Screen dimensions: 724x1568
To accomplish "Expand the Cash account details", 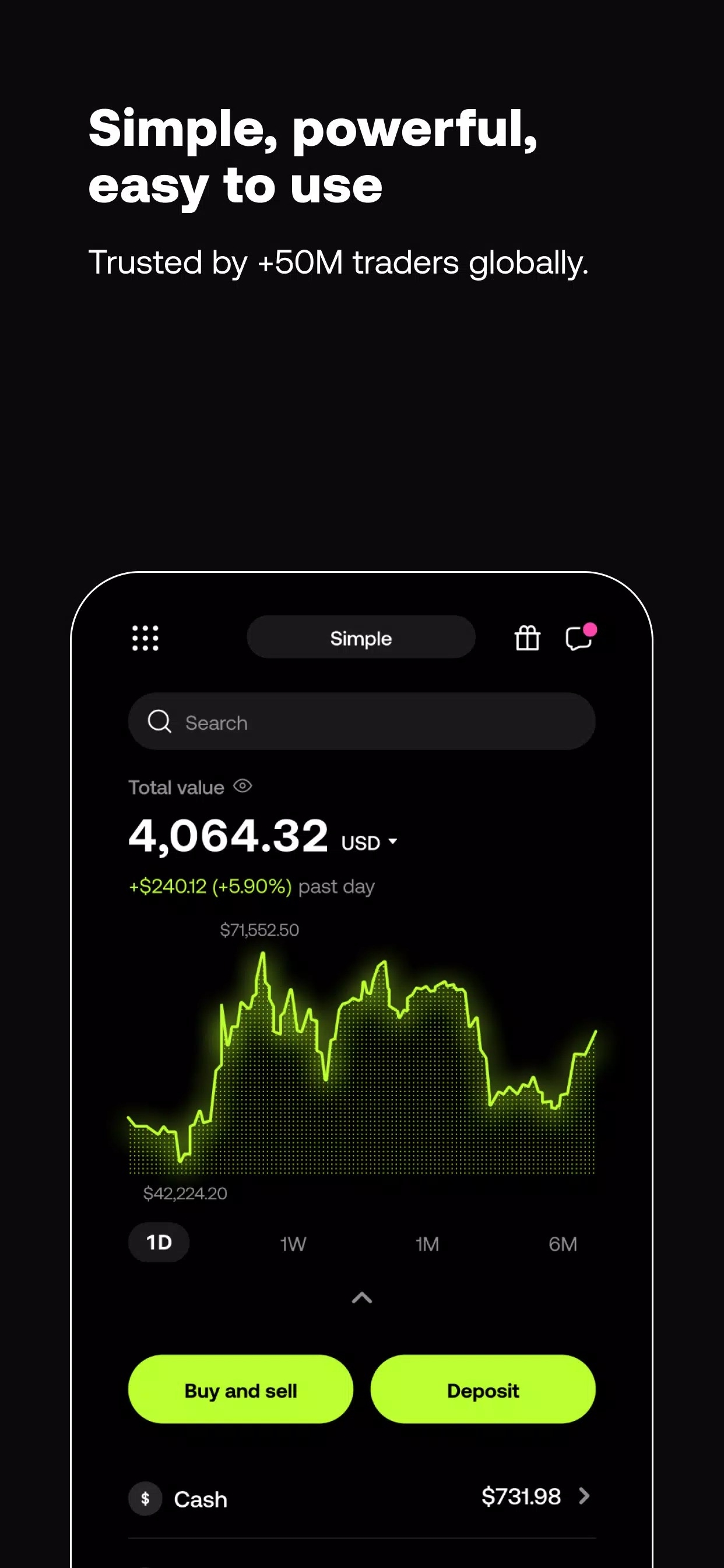I will (362, 1499).
